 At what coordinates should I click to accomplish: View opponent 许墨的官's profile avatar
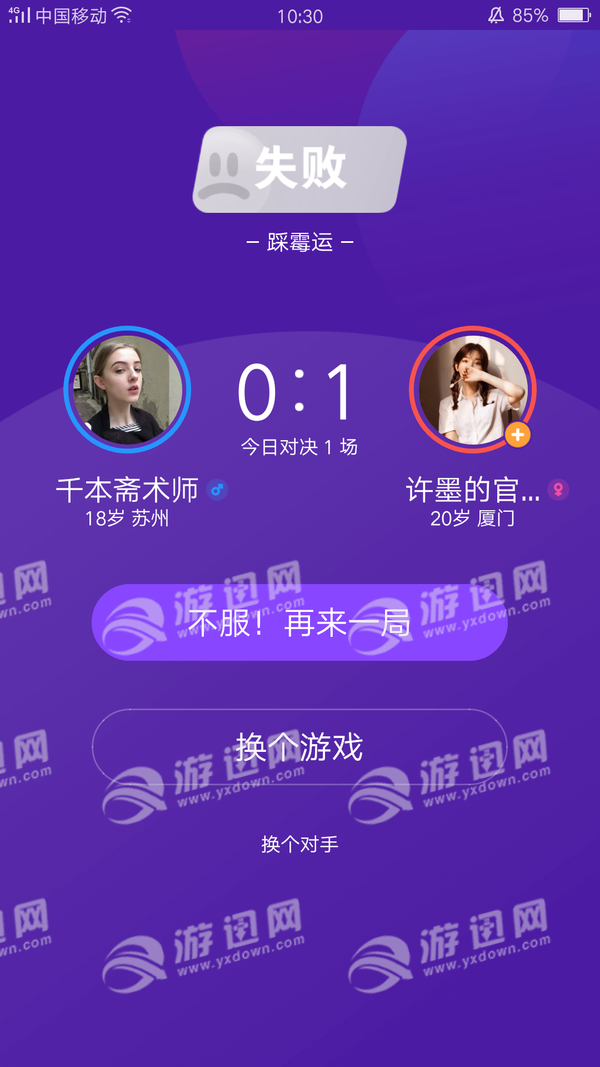[471, 389]
